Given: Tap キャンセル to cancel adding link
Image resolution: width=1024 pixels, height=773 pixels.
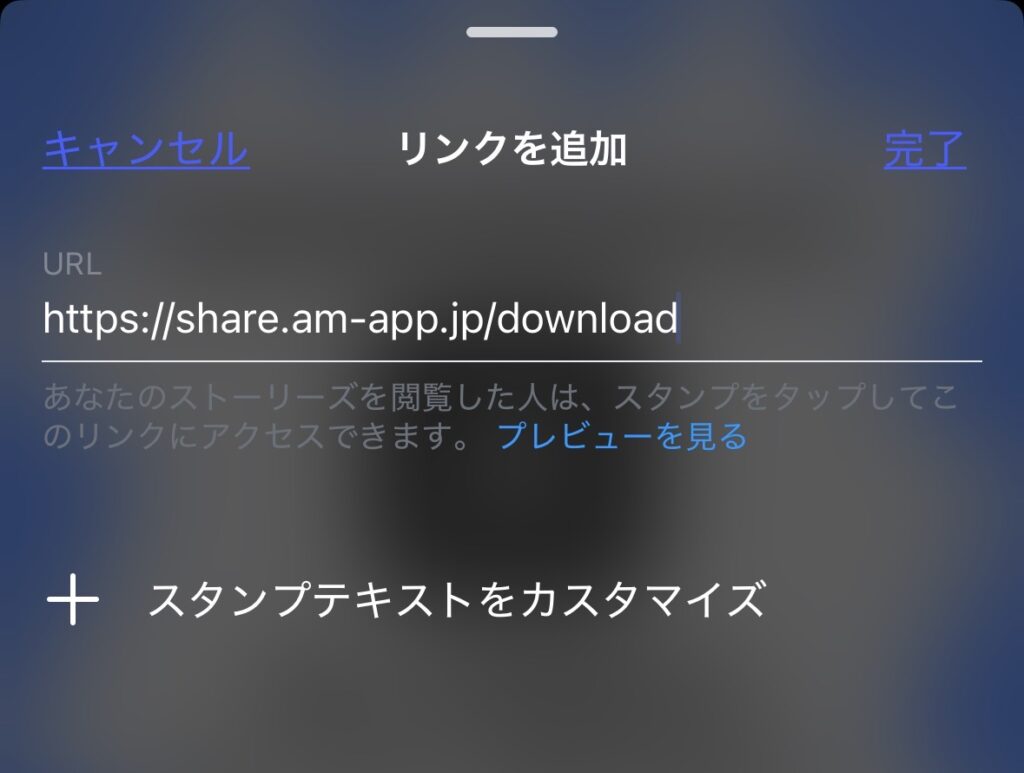Looking at the screenshot, I should (145, 149).
